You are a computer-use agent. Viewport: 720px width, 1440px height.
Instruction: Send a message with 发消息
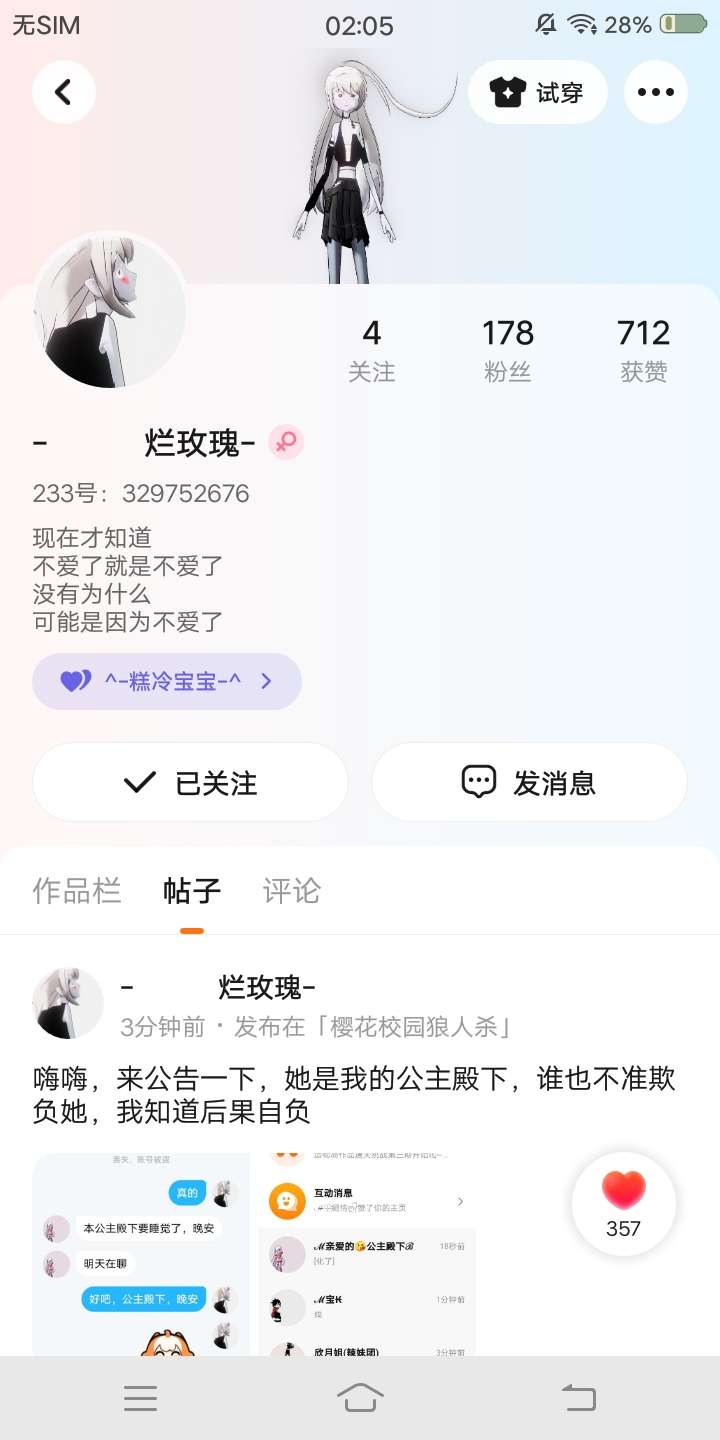529,782
